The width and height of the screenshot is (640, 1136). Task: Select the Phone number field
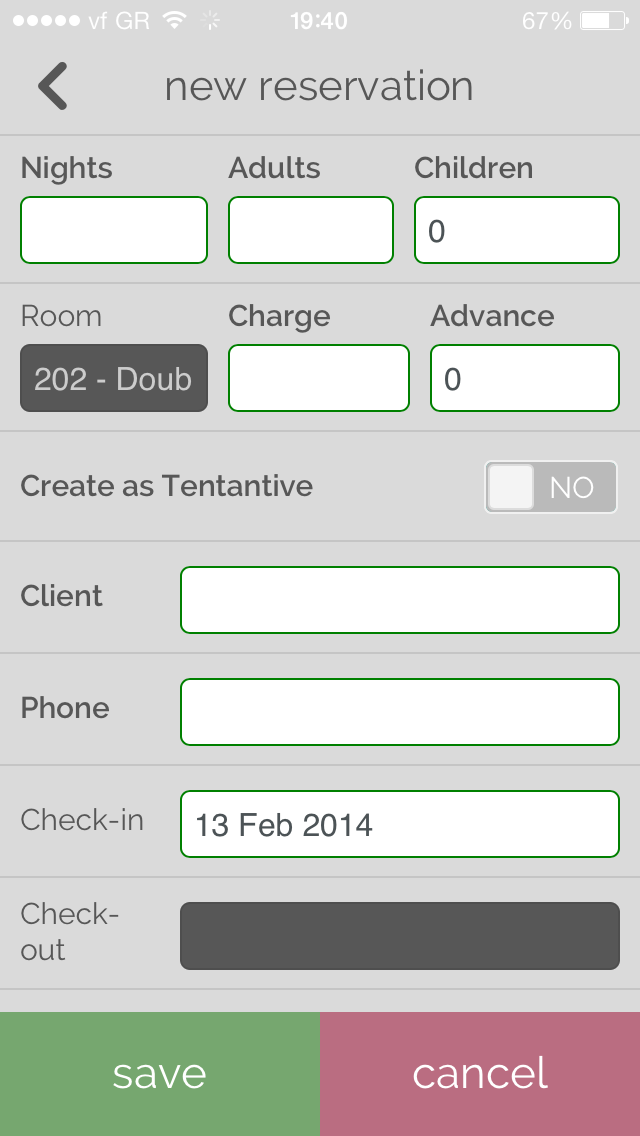point(400,712)
